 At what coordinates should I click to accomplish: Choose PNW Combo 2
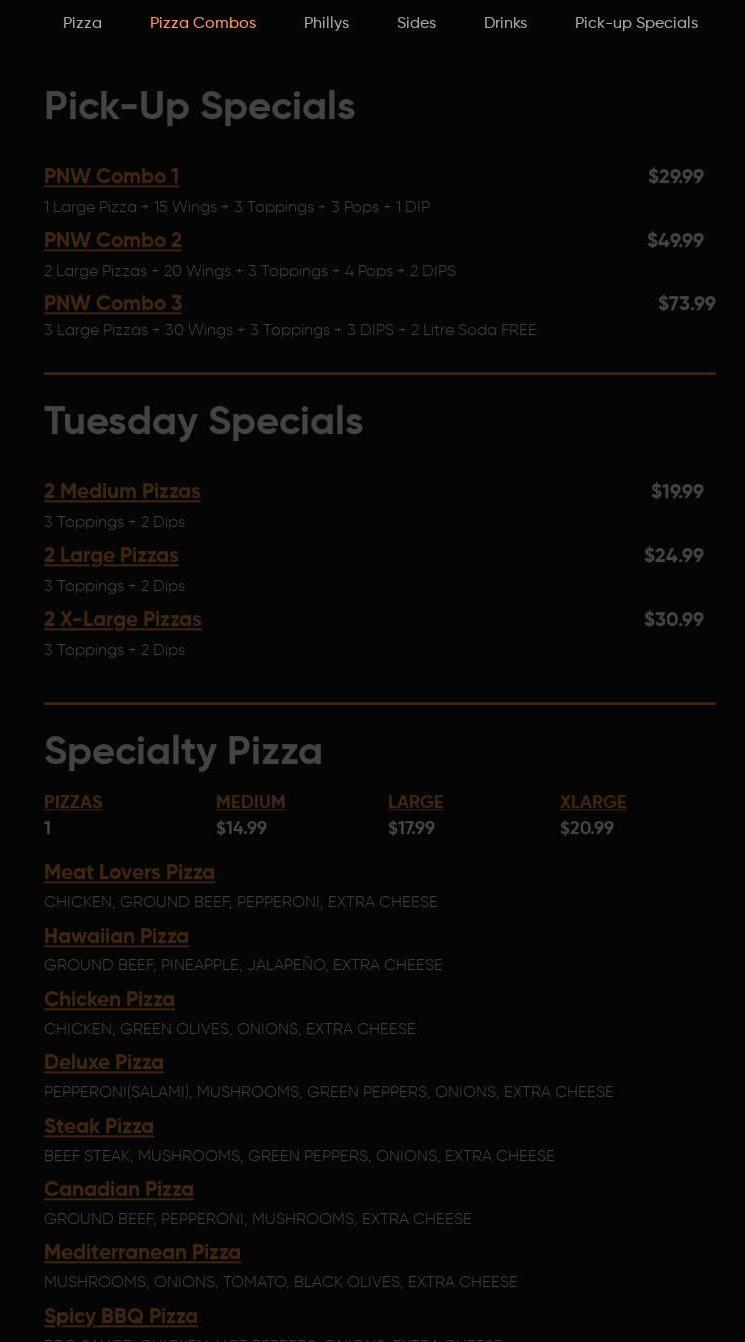113,241
